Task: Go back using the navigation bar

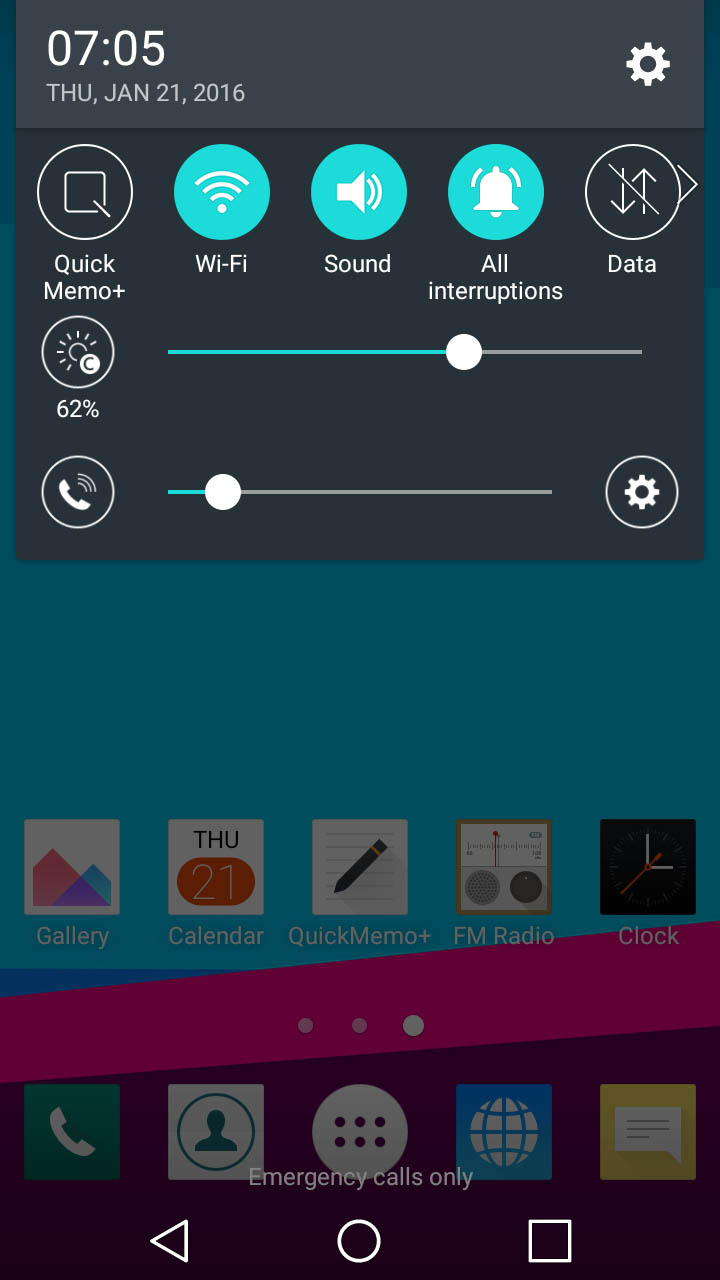Action: click(x=170, y=1241)
